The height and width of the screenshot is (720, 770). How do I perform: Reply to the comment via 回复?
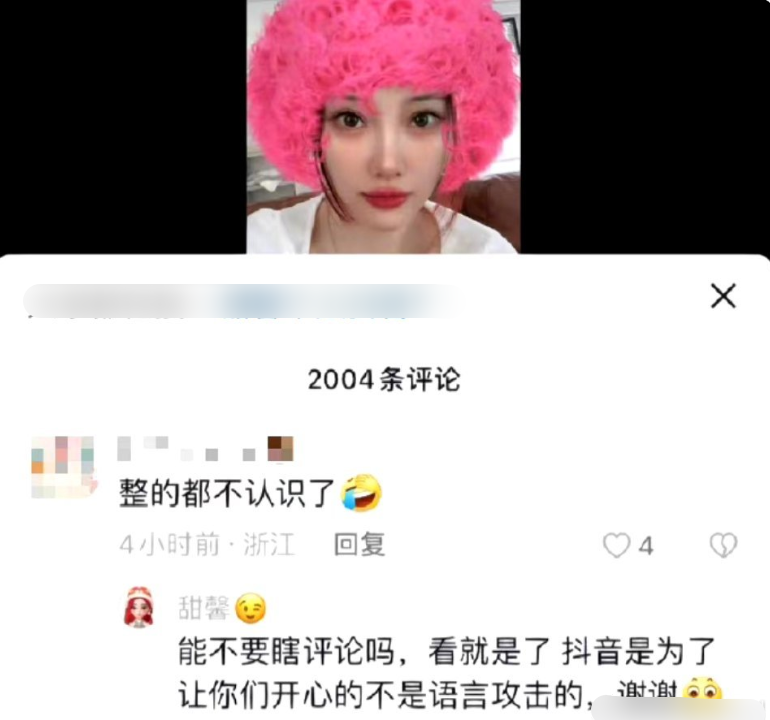click(x=359, y=544)
